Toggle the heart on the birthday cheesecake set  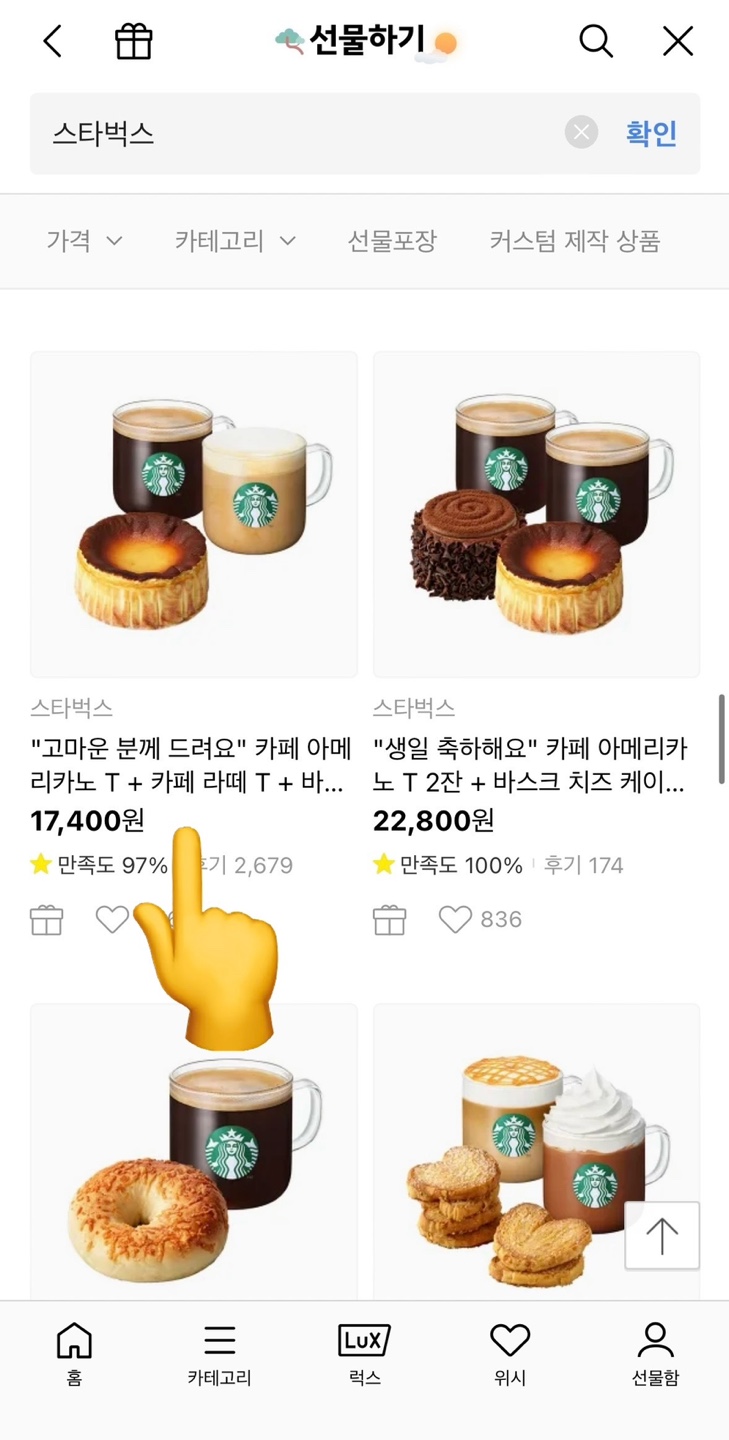455,919
